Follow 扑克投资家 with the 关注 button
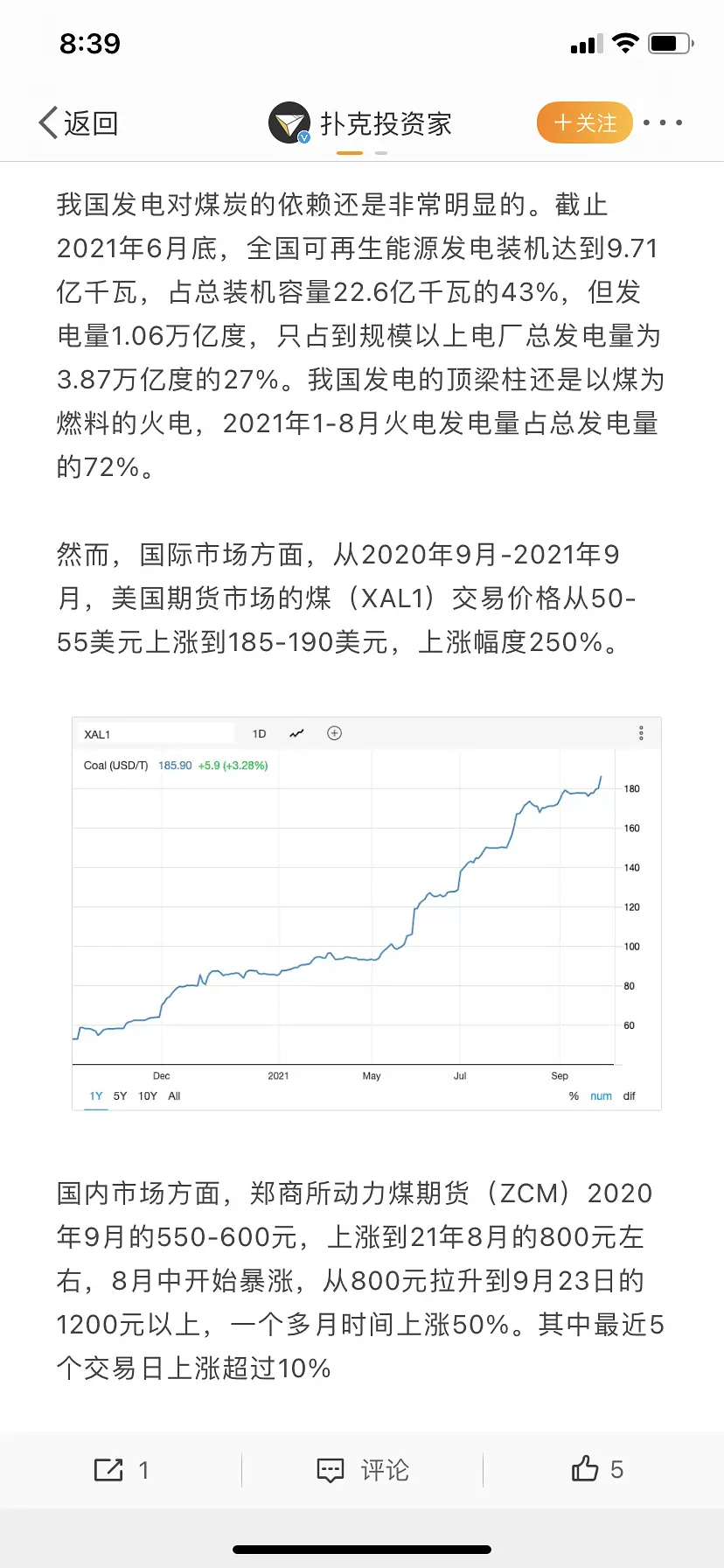This screenshot has height=1568, width=724. tap(584, 123)
